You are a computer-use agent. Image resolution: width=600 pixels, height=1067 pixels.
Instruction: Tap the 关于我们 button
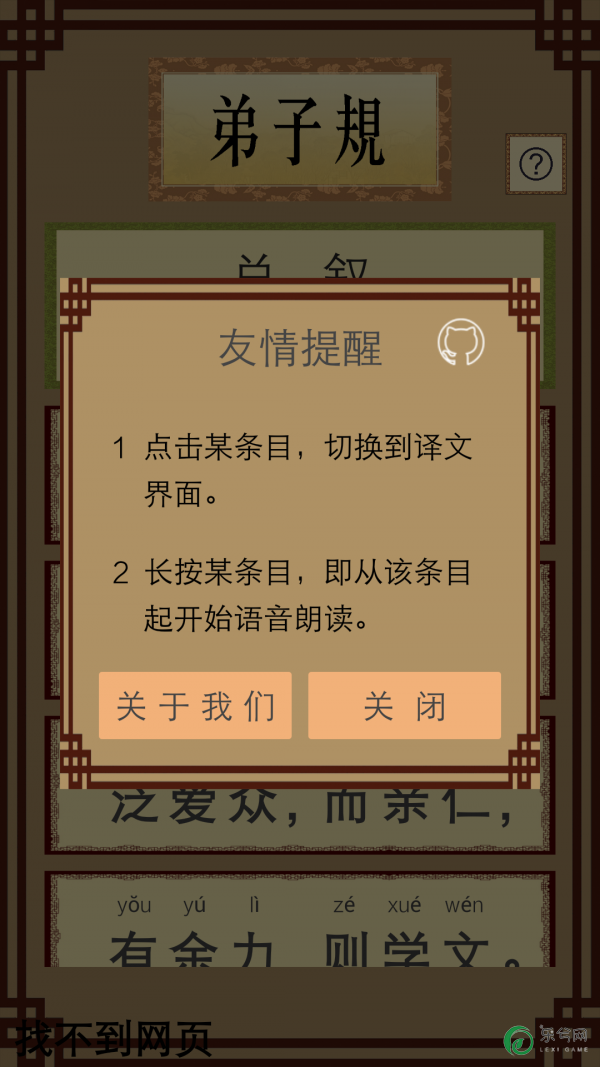195,706
